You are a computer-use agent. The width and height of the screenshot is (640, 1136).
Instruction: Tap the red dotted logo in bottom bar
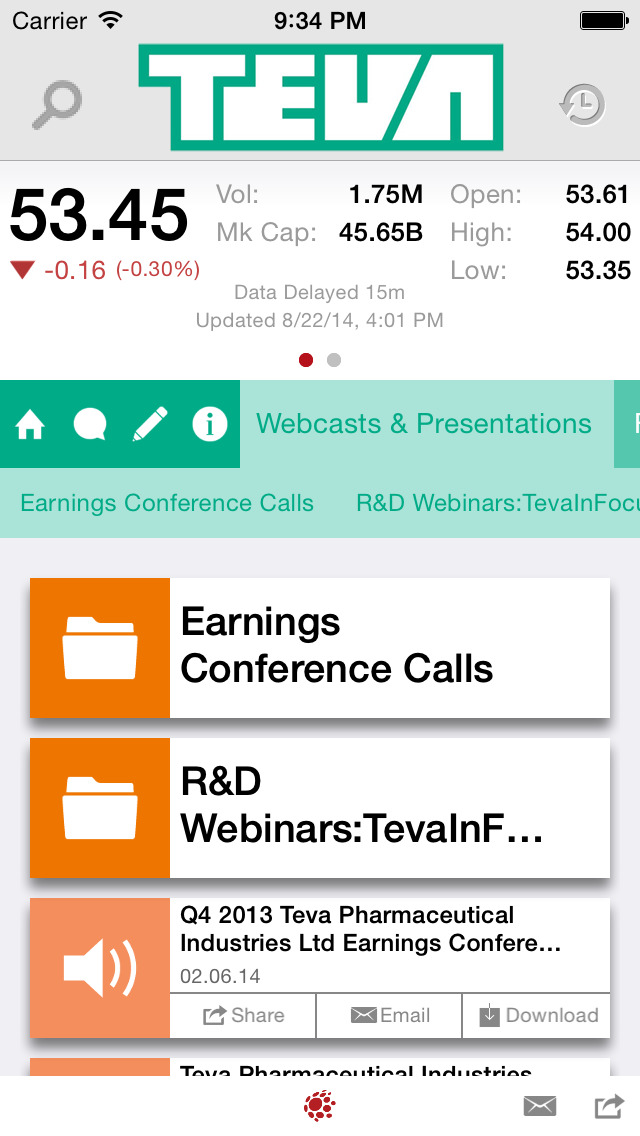pyautogui.click(x=320, y=1106)
